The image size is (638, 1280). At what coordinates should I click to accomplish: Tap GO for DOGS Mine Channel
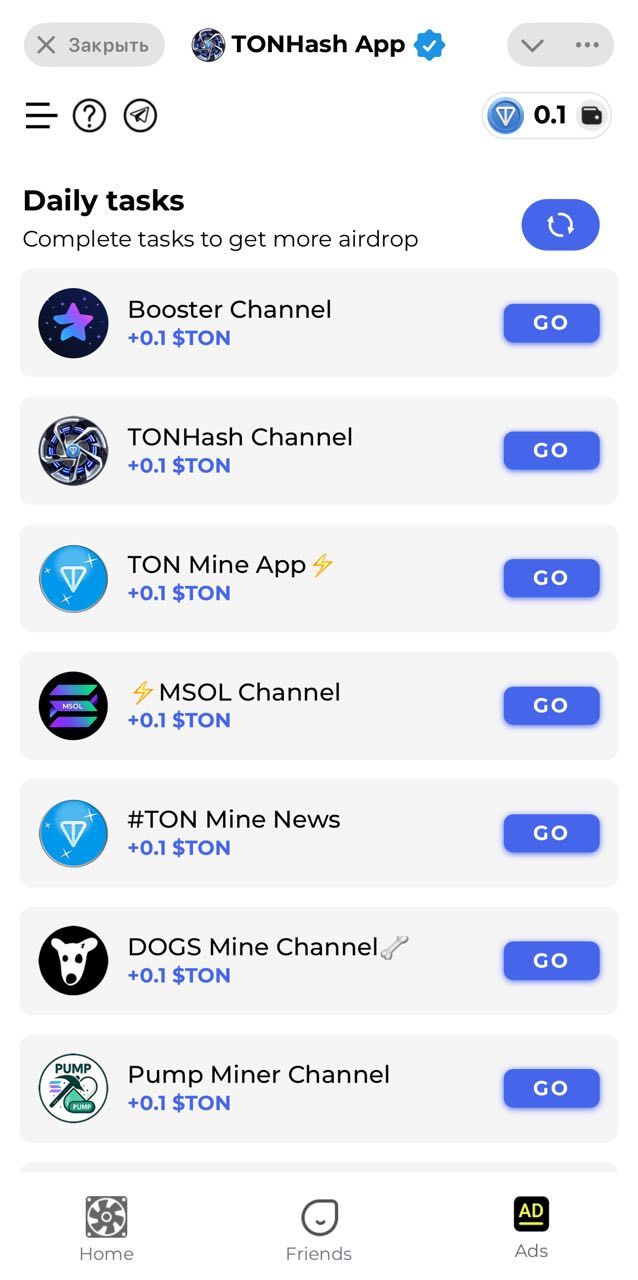click(550, 961)
